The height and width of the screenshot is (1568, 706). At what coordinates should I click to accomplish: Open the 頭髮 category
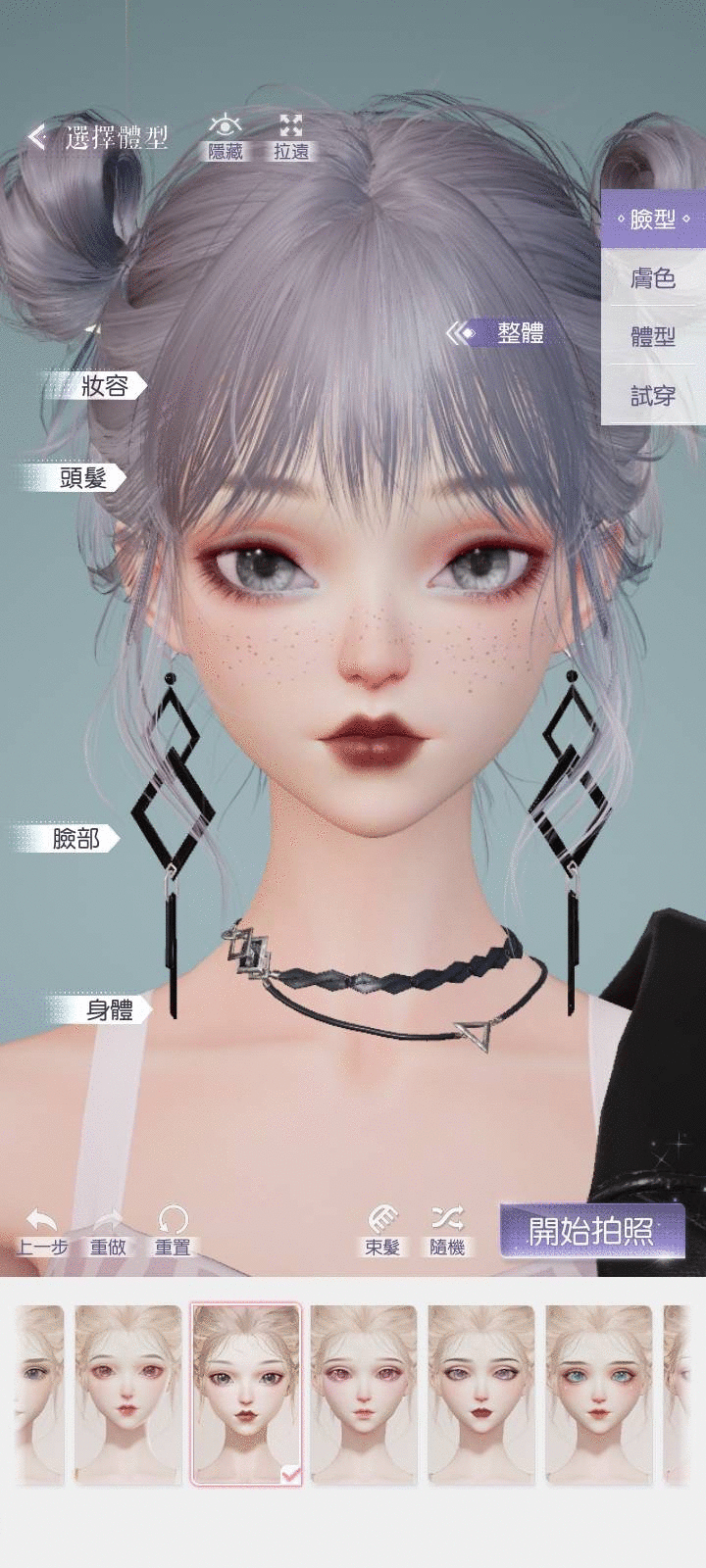(82, 477)
